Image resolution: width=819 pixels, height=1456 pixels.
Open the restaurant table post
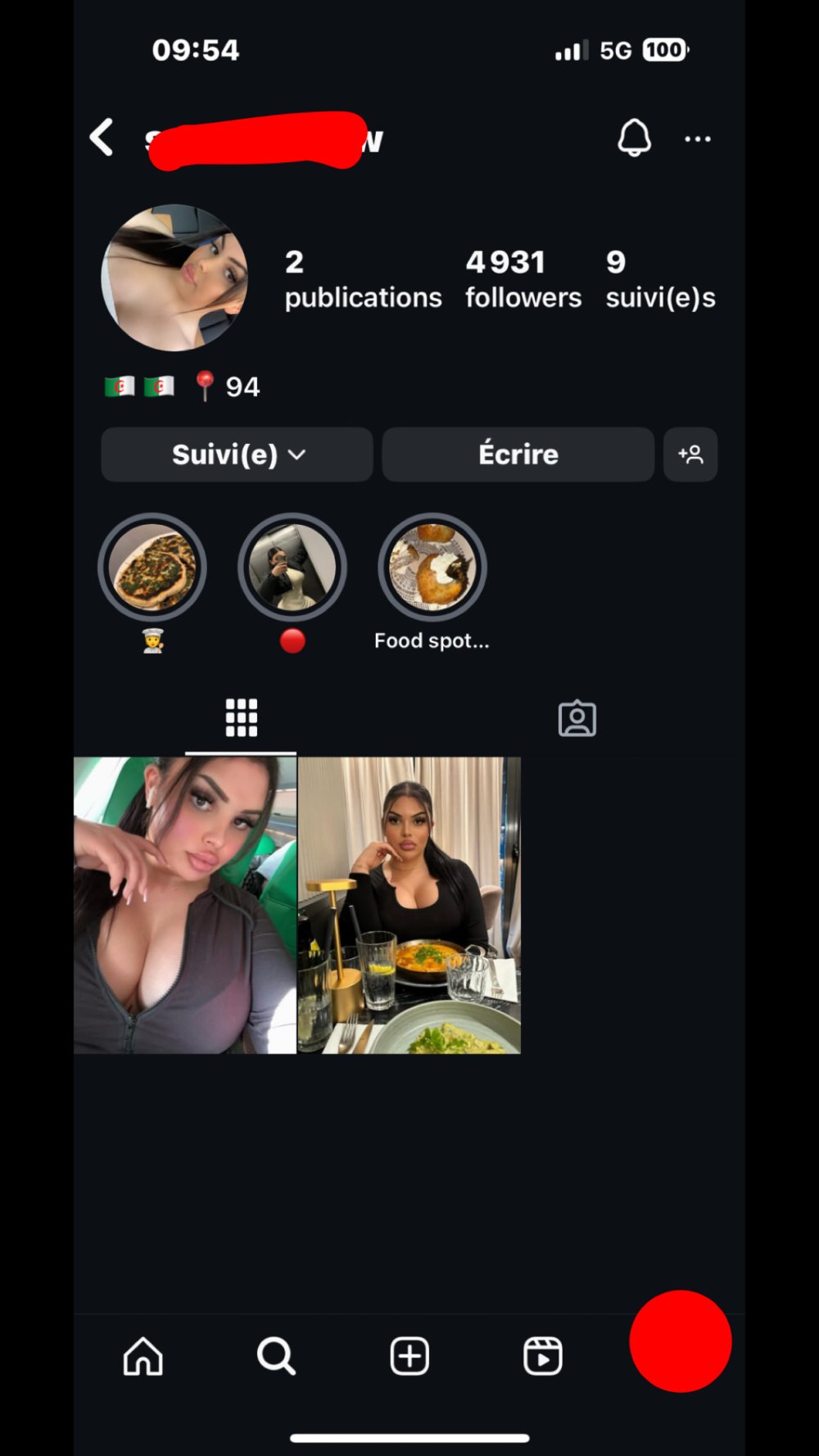pyautogui.click(x=409, y=905)
